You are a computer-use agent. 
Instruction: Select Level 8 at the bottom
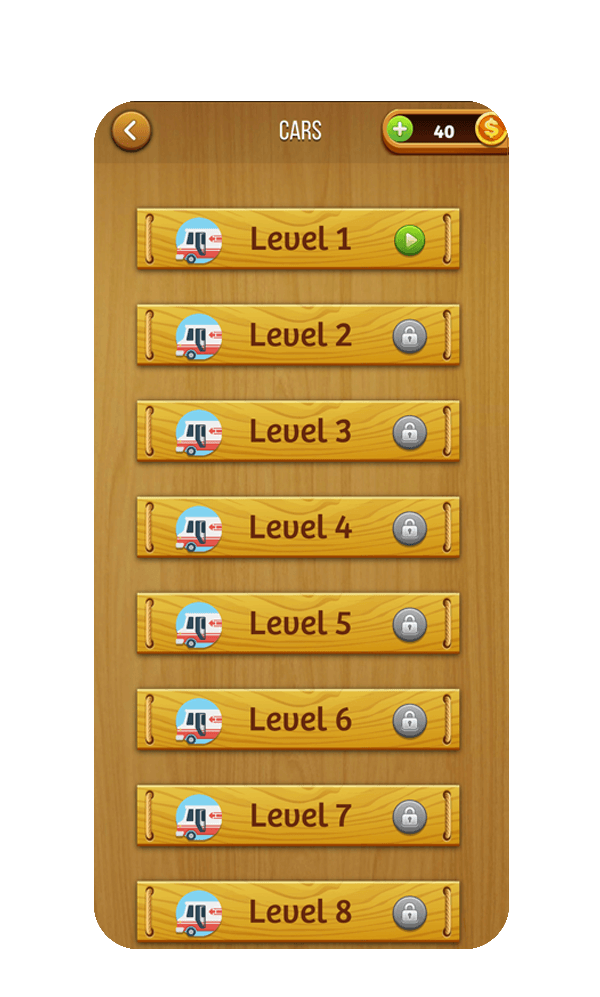coord(298,912)
